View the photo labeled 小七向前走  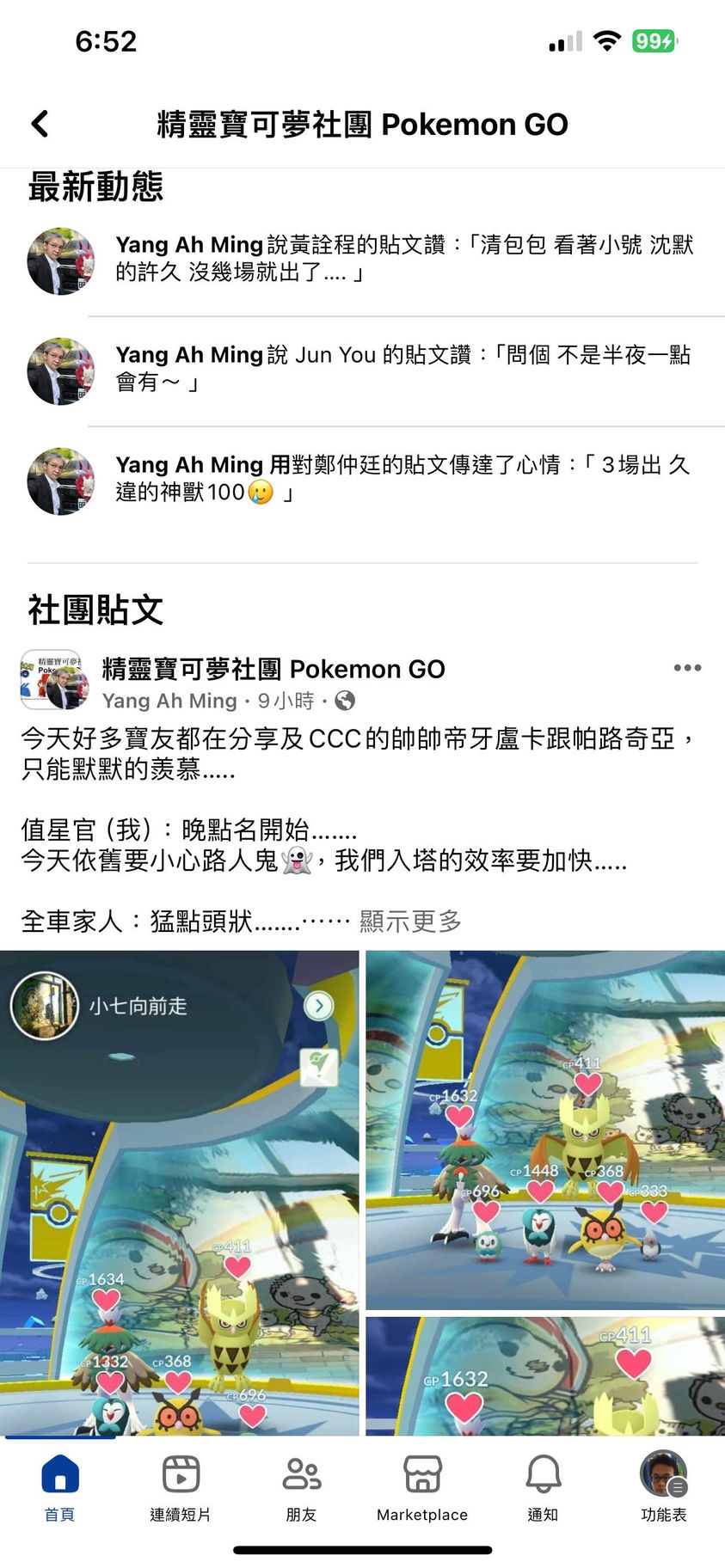pyautogui.click(x=179, y=1191)
